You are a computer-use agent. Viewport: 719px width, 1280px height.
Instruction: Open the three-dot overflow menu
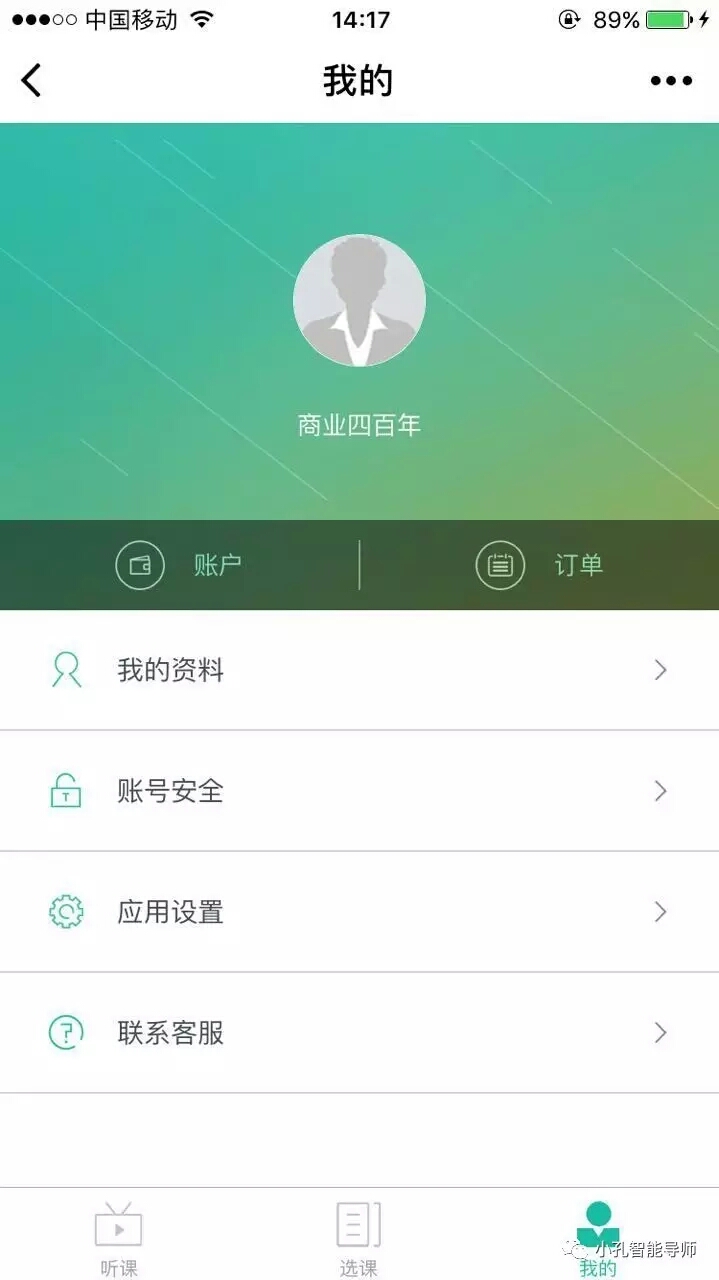tap(671, 81)
